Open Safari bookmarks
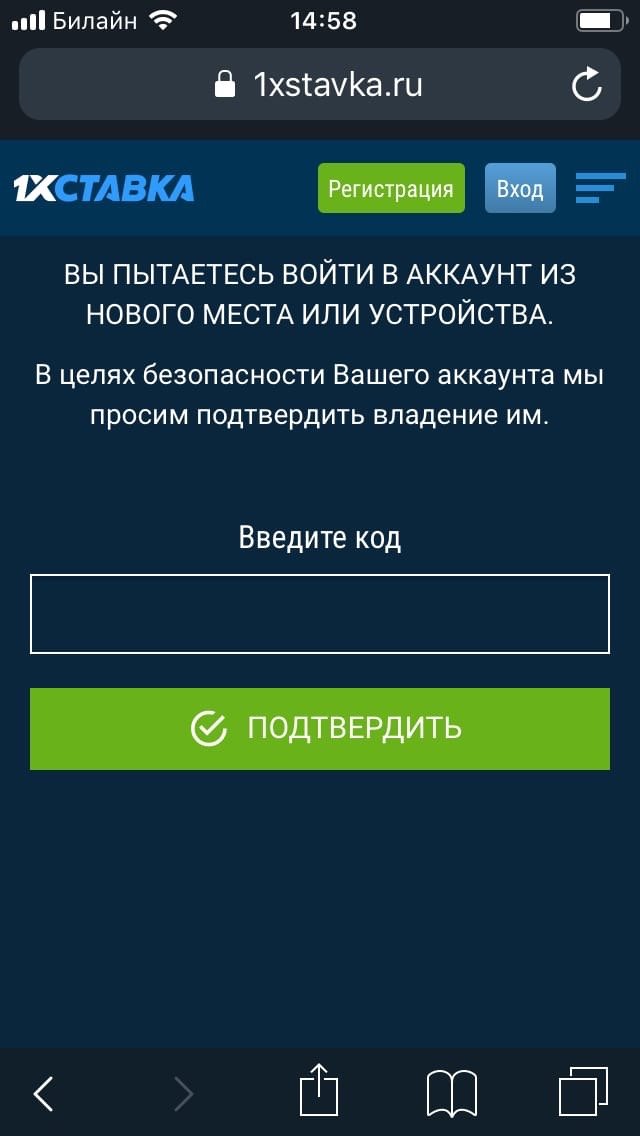 (451, 1093)
